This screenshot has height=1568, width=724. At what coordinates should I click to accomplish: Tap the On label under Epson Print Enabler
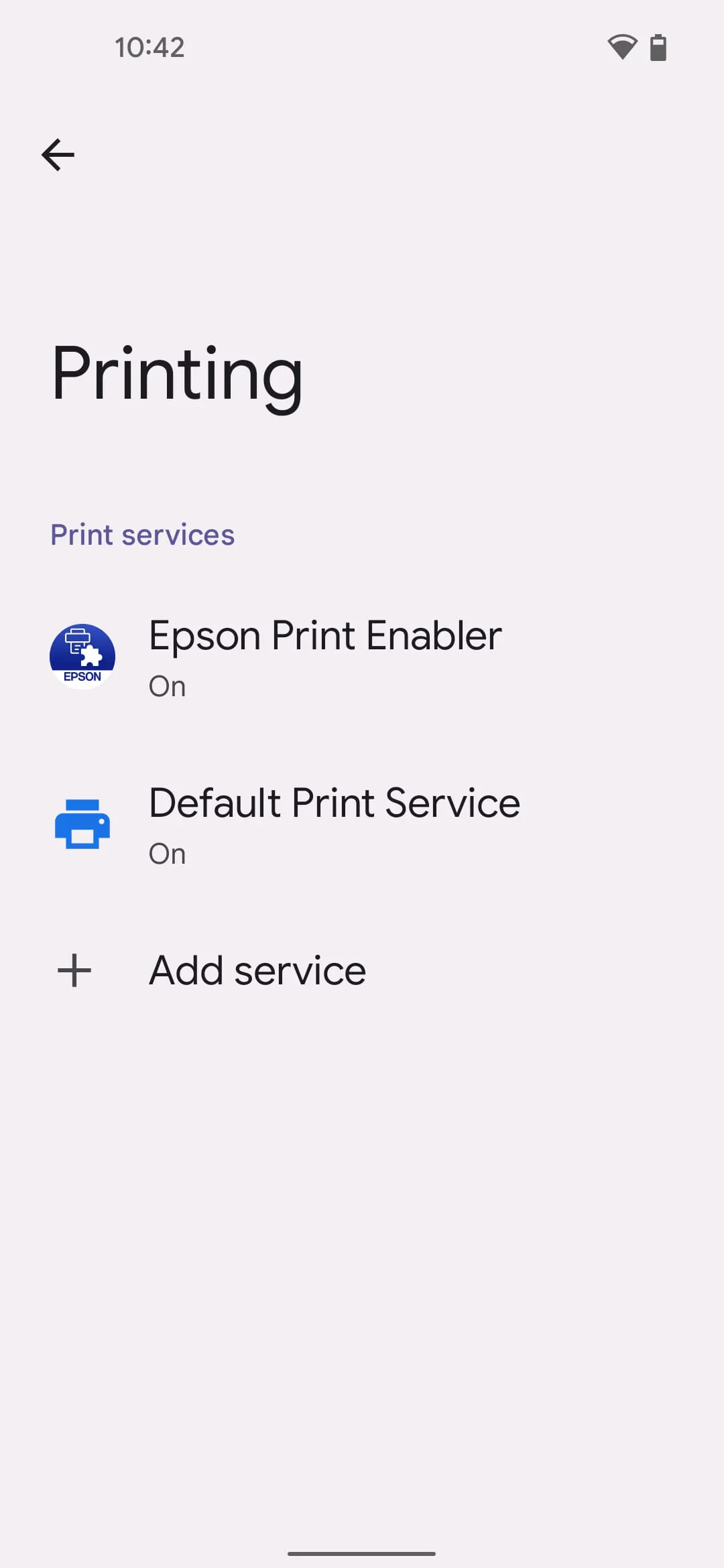click(x=167, y=685)
